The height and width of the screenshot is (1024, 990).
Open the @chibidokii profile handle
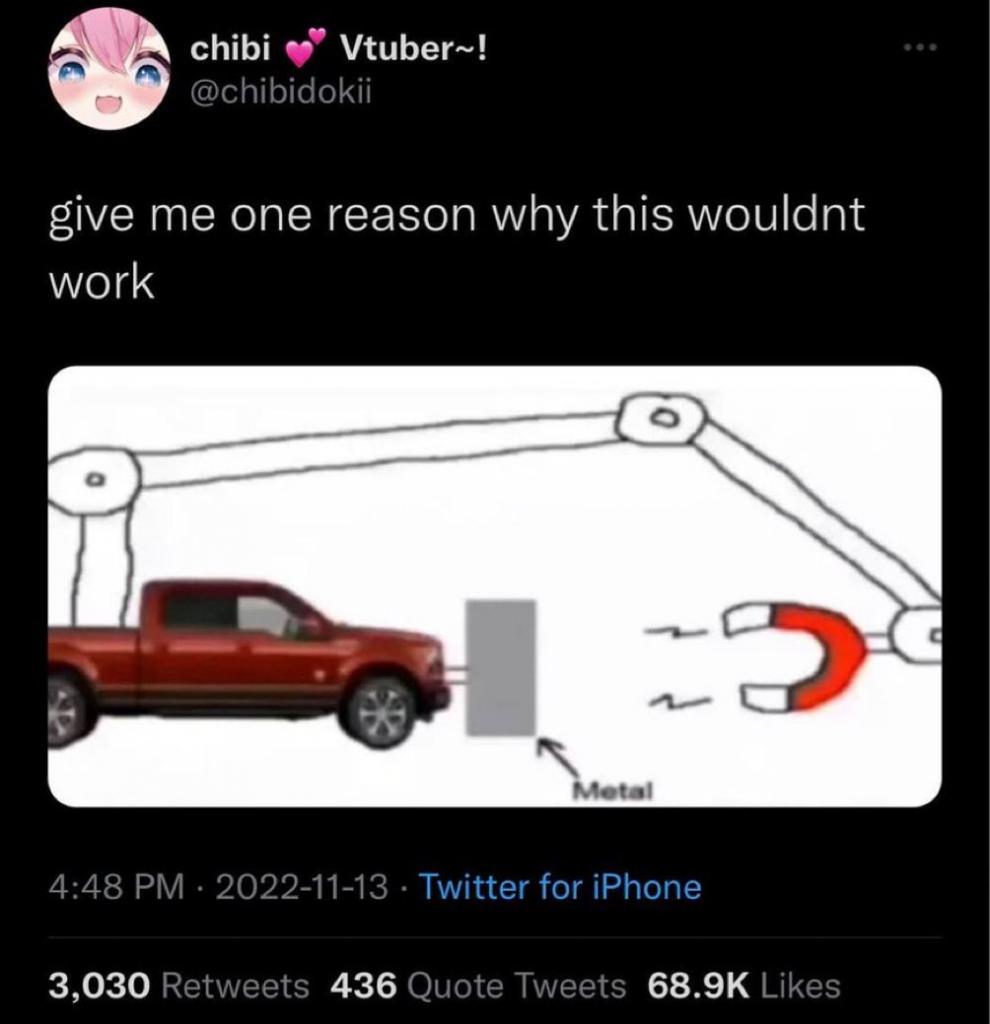pyautogui.click(x=280, y=93)
